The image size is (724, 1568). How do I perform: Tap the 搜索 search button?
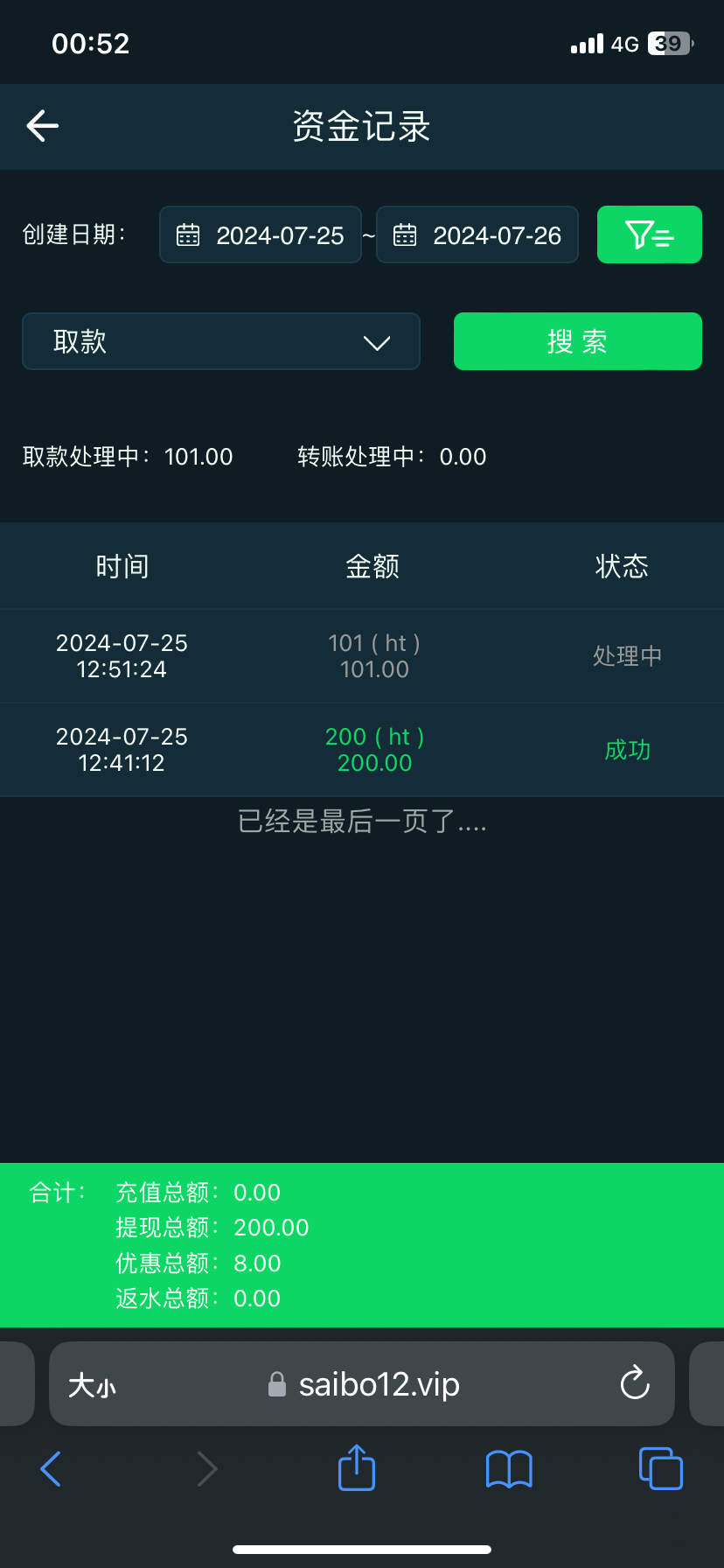pyautogui.click(x=578, y=341)
